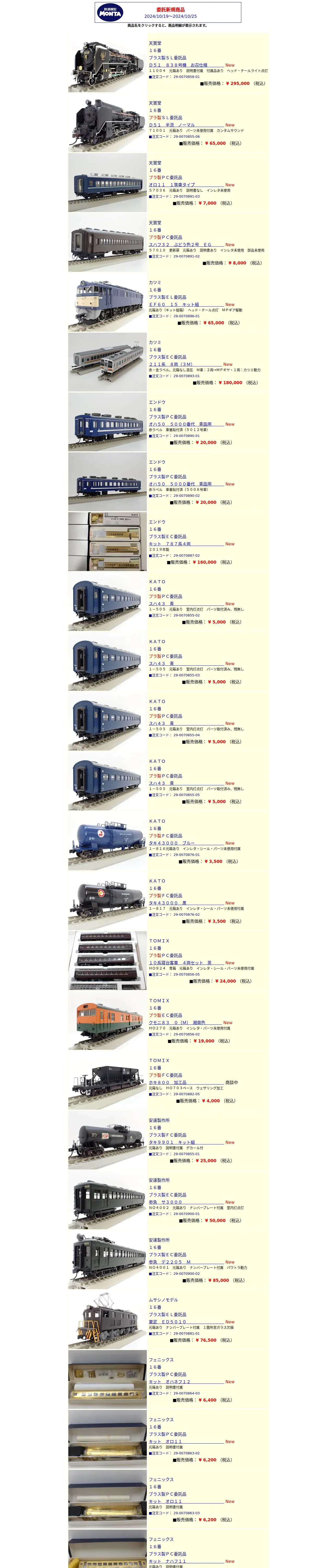The height and width of the screenshot is (1568, 336).
Task: Open the キット ナハフ11 product link
Action: click(x=168, y=1561)
